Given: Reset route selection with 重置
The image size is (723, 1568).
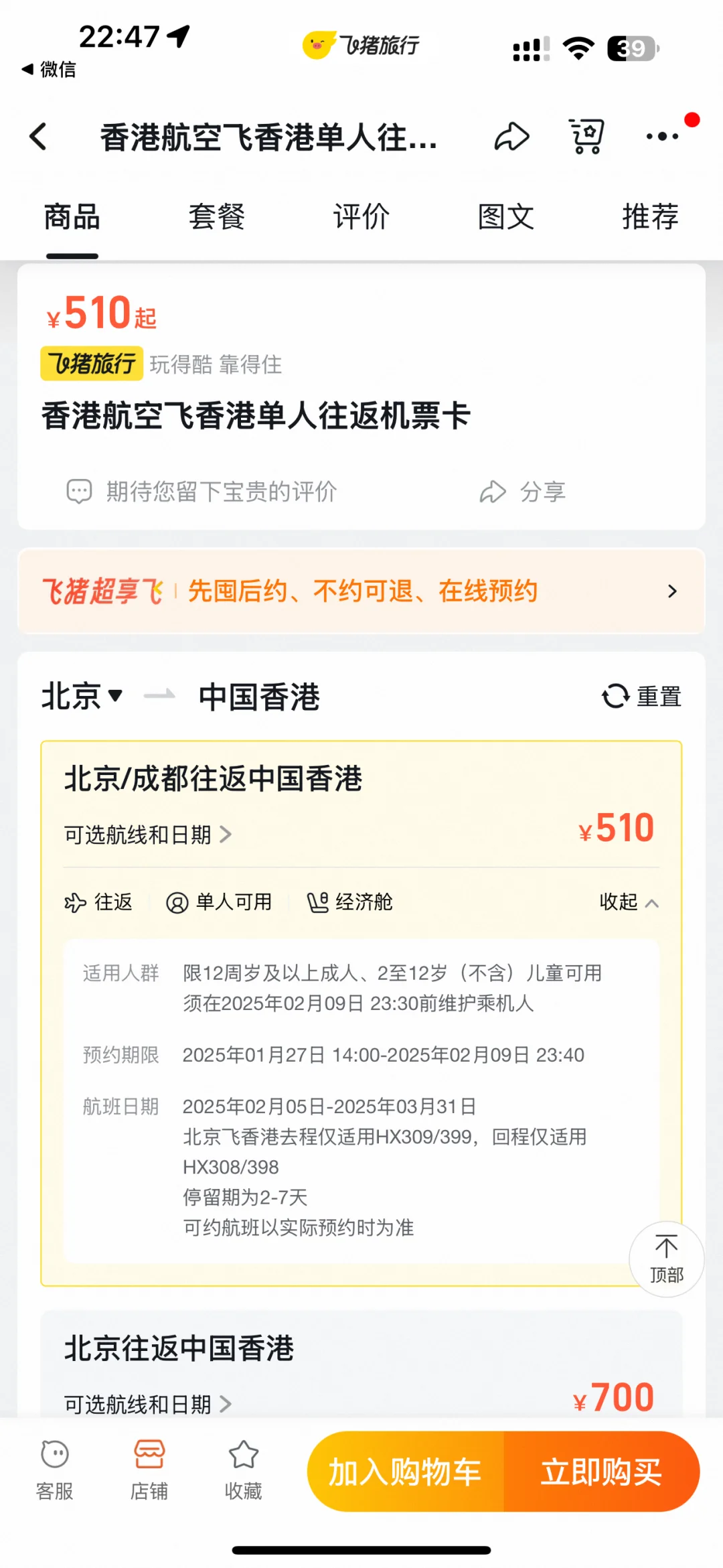Looking at the screenshot, I should tap(641, 696).
